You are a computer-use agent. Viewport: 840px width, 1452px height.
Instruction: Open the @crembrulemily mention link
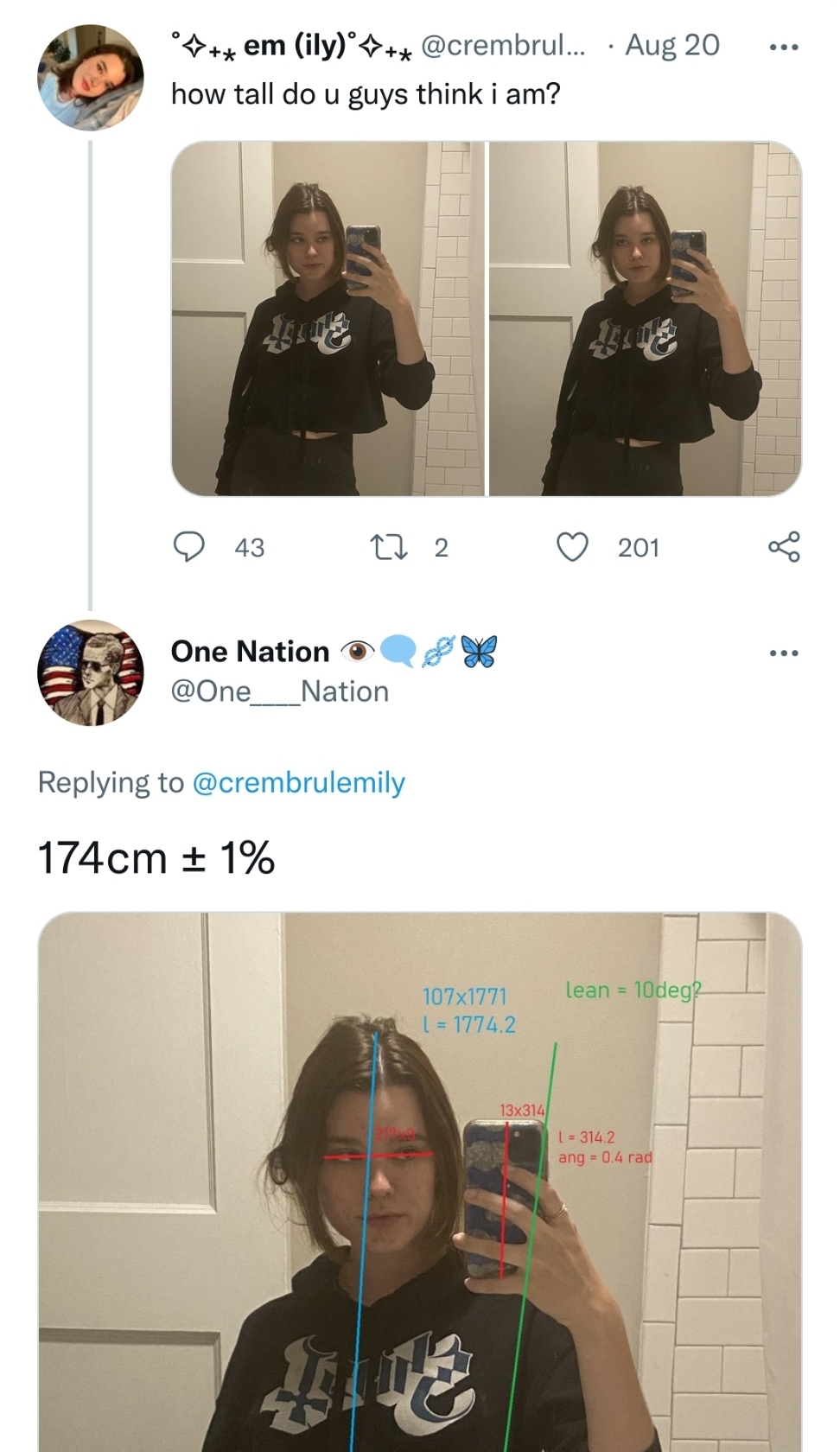tap(298, 782)
